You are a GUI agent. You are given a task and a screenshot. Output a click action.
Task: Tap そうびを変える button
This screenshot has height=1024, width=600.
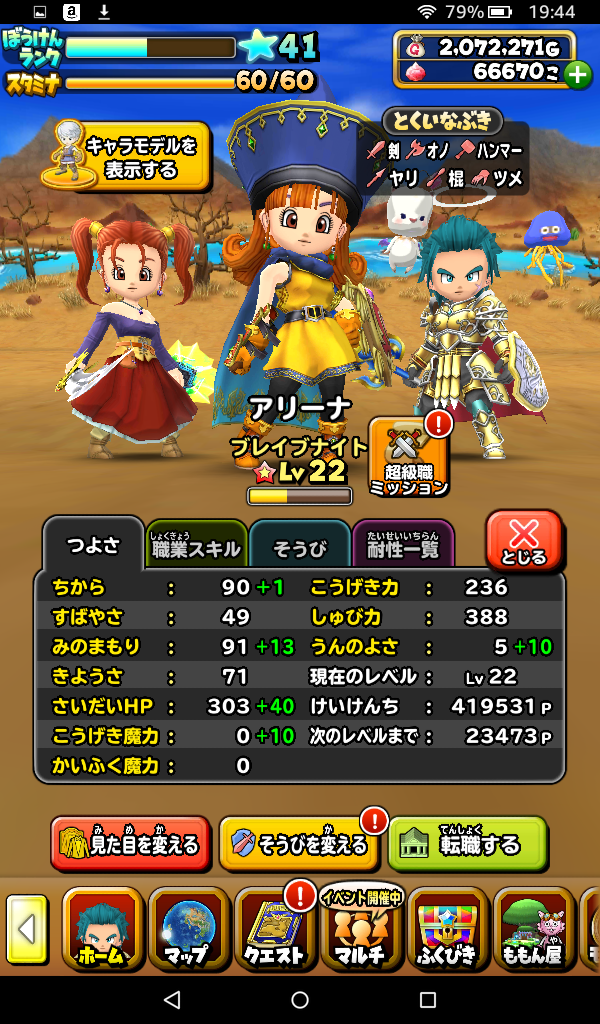(x=298, y=844)
